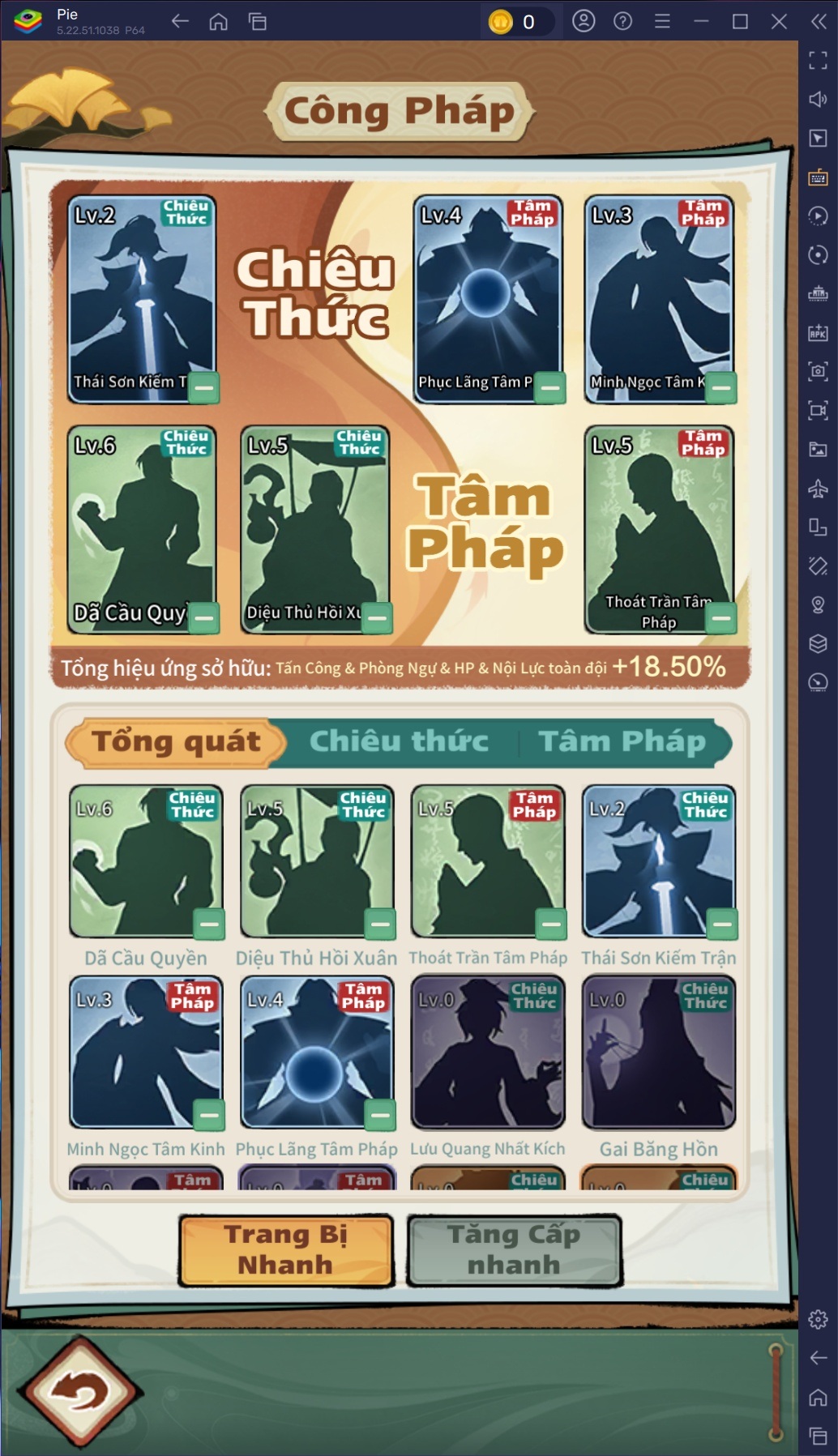Tap the Trang Bị Nhanh button
The width and height of the screenshot is (838, 1456).
click(286, 1249)
